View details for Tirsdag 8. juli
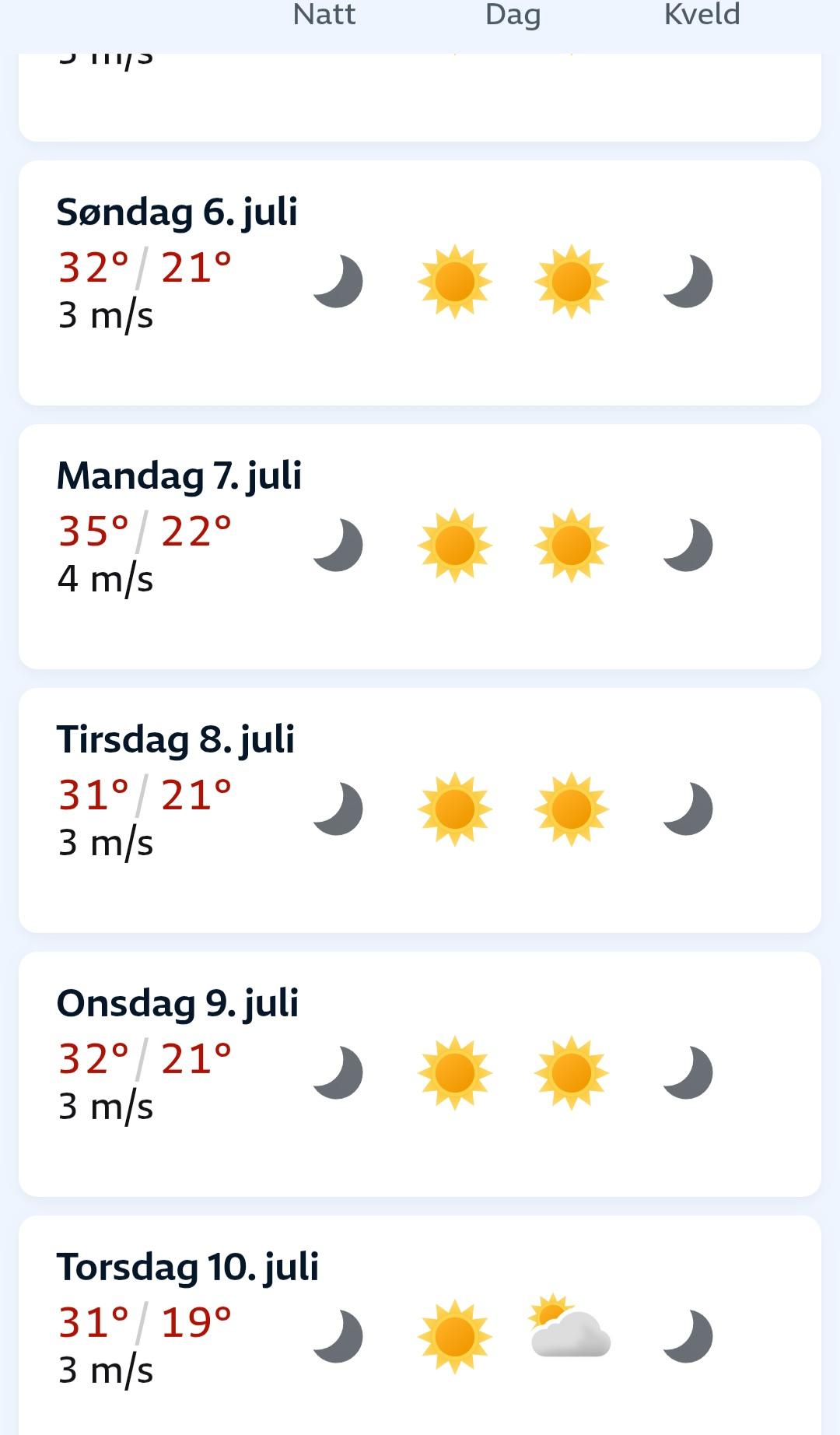The width and height of the screenshot is (840, 1435). click(x=420, y=810)
